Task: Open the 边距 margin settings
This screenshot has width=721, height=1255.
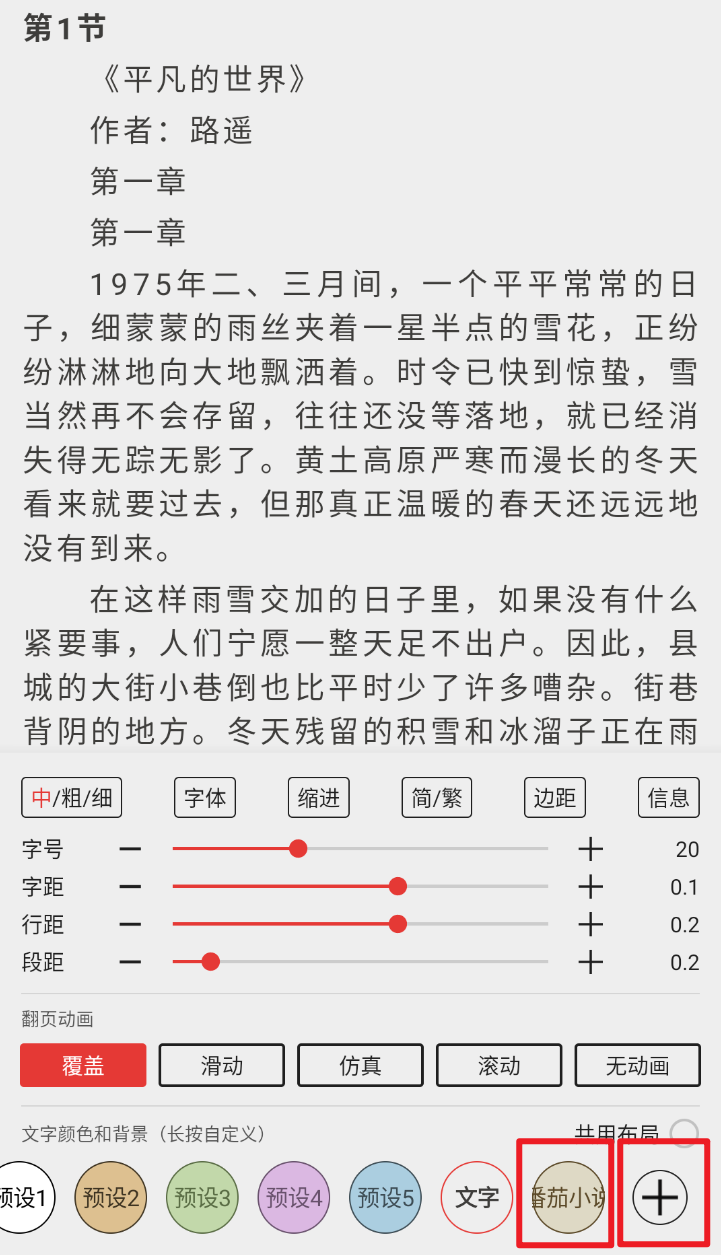Action: [554, 797]
